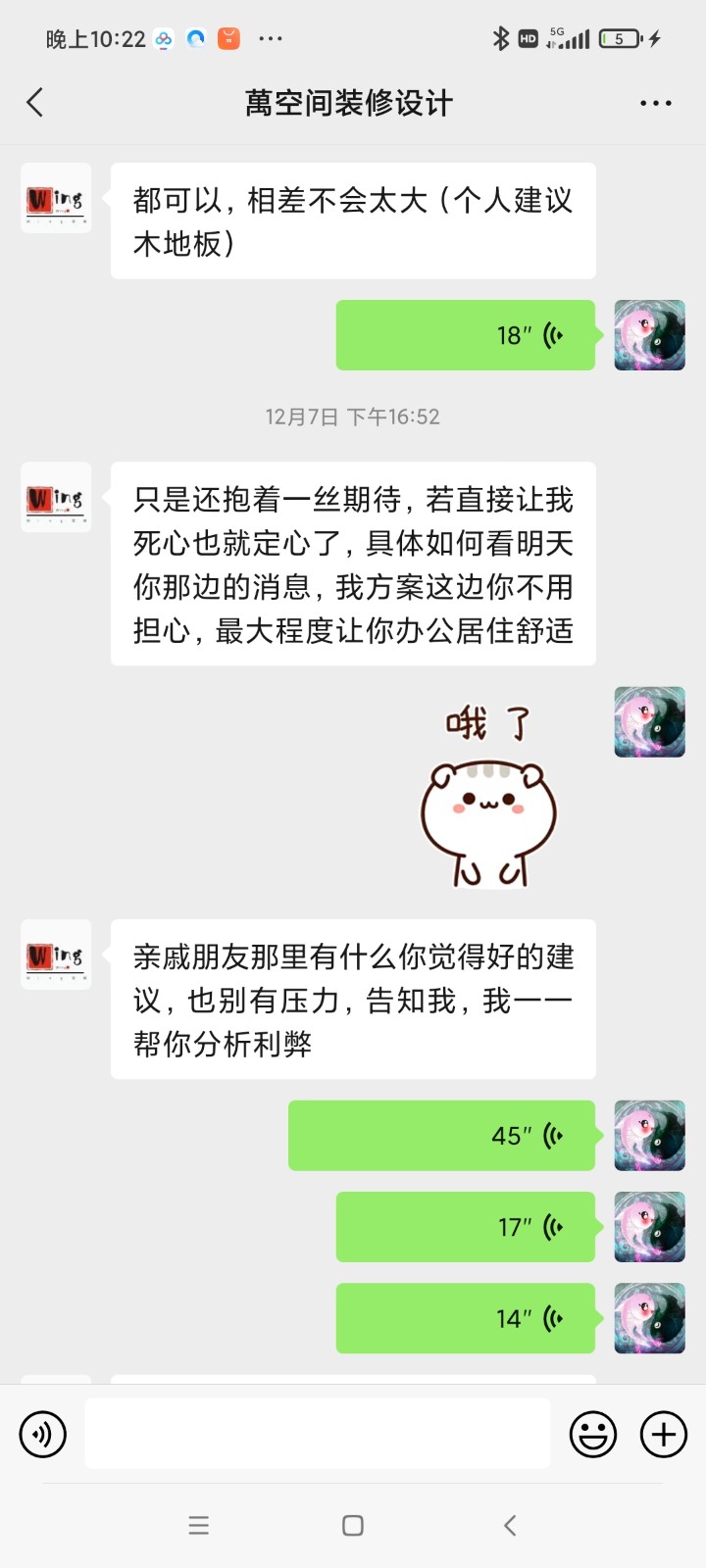The image size is (706, 1568).
Task: Open recent apps from navigation bar
Action: (x=199, y=1525)
